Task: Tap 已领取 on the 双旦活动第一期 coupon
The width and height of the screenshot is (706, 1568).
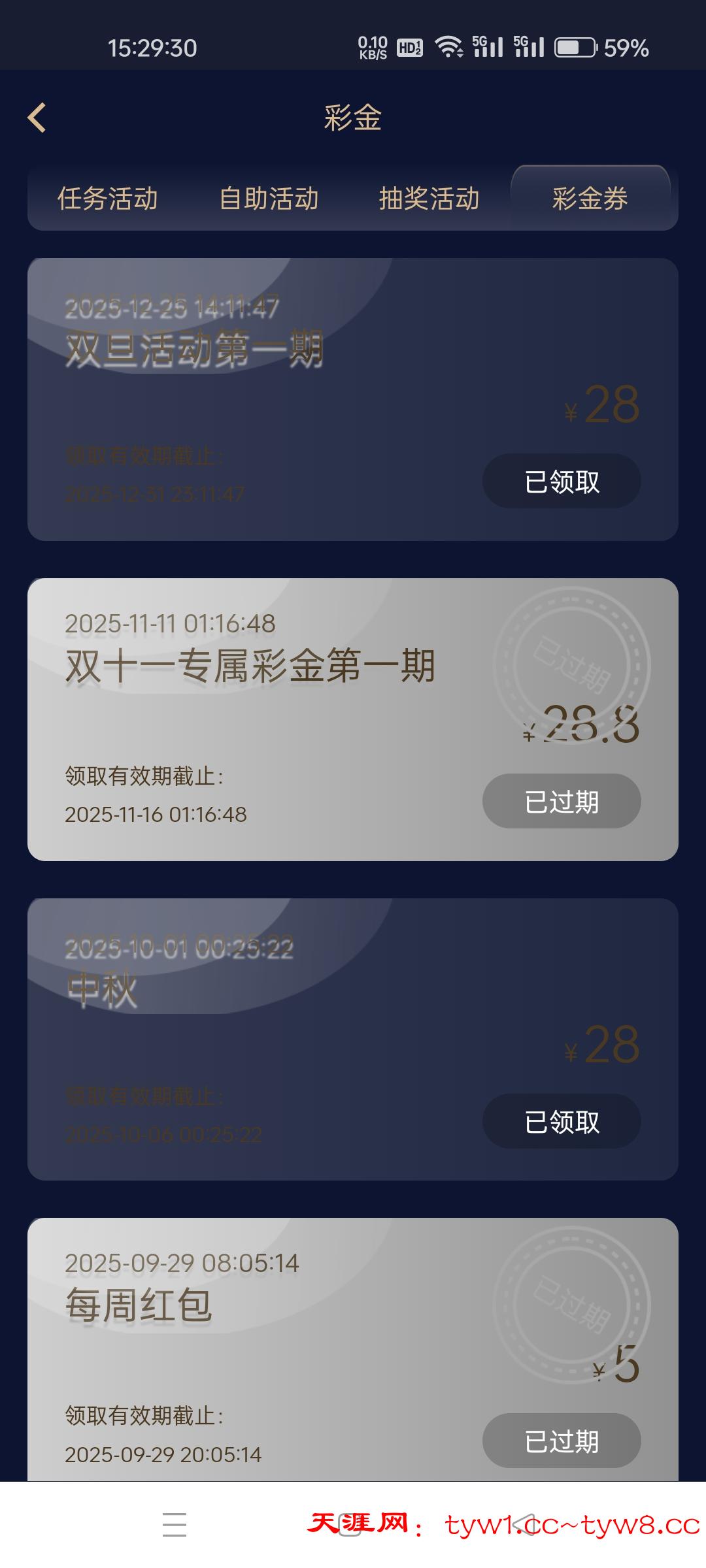Action: pos(562,482)
